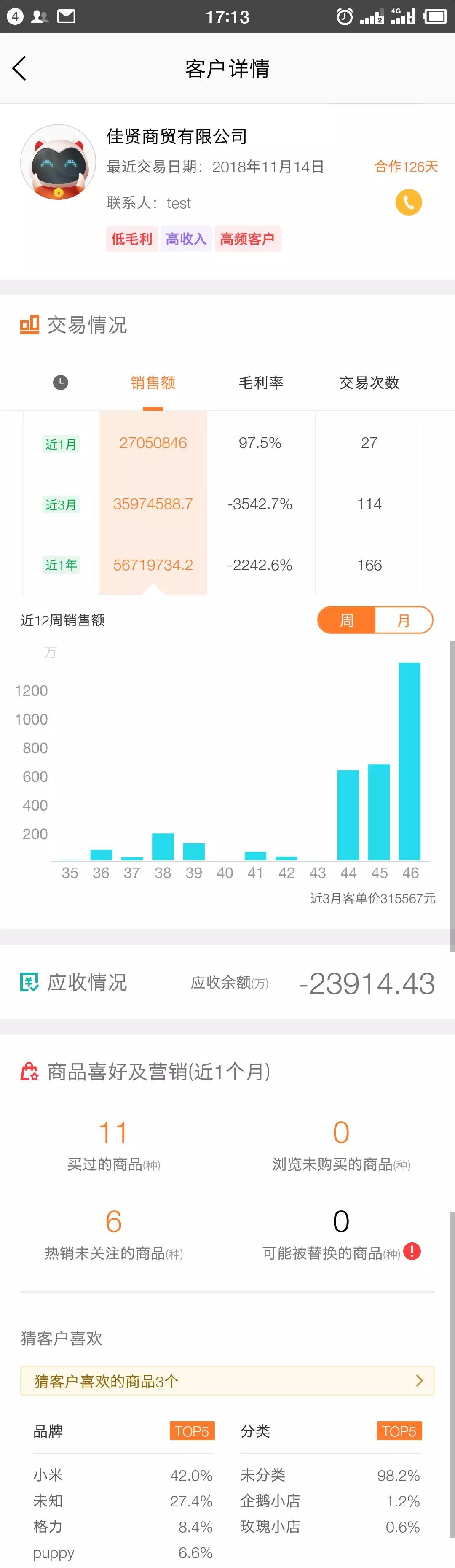Call the contact with phone icon

[x=408, y=202]
